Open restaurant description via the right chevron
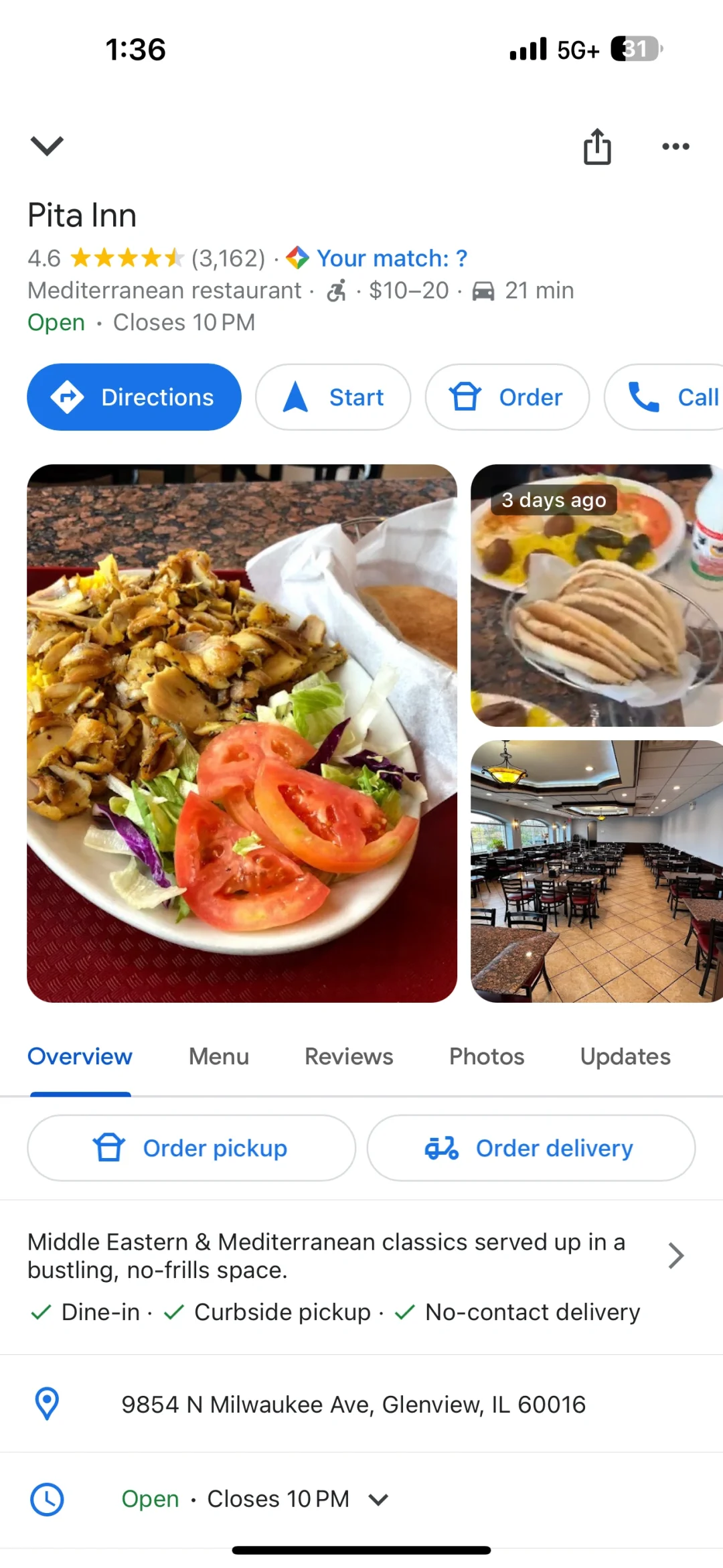Screen dimensions: 723x1568 point(675,1256)
